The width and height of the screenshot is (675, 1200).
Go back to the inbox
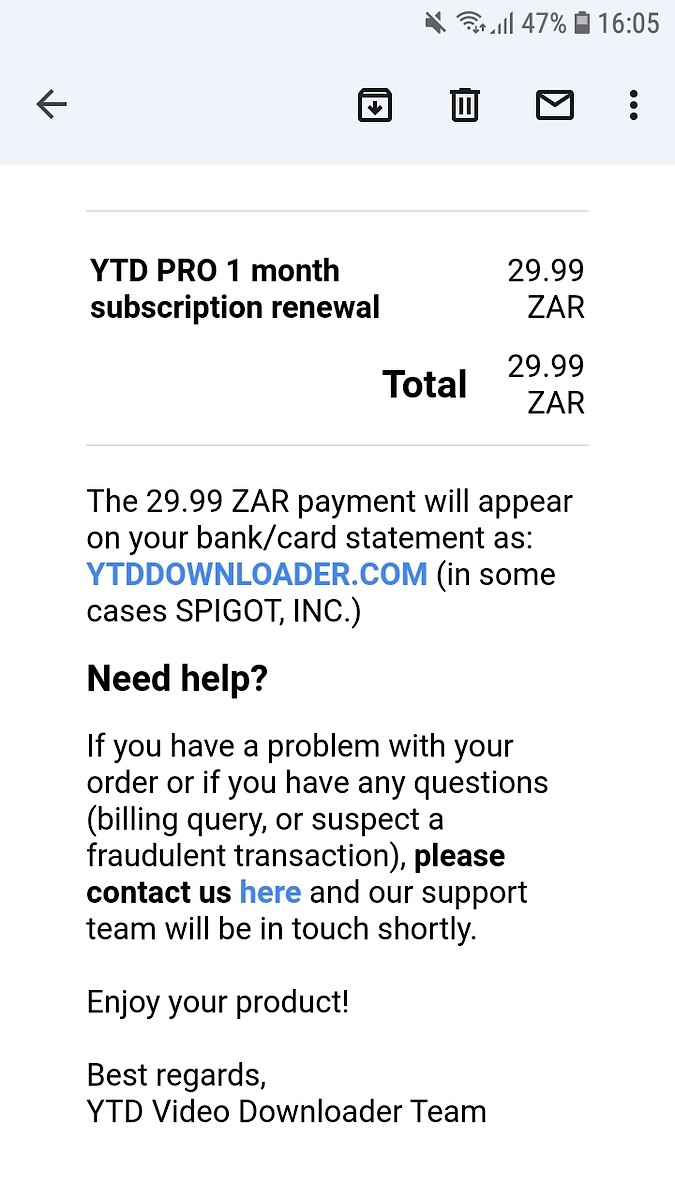[51, 104]
